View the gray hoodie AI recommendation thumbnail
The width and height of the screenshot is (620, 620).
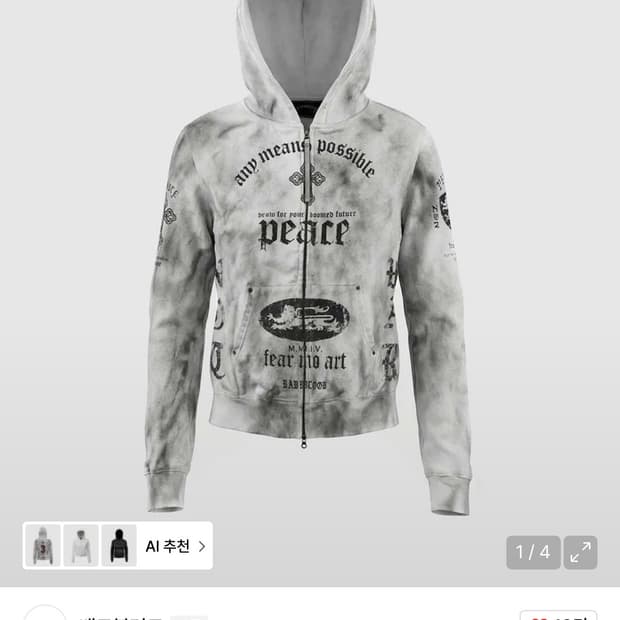click(43, 546)
